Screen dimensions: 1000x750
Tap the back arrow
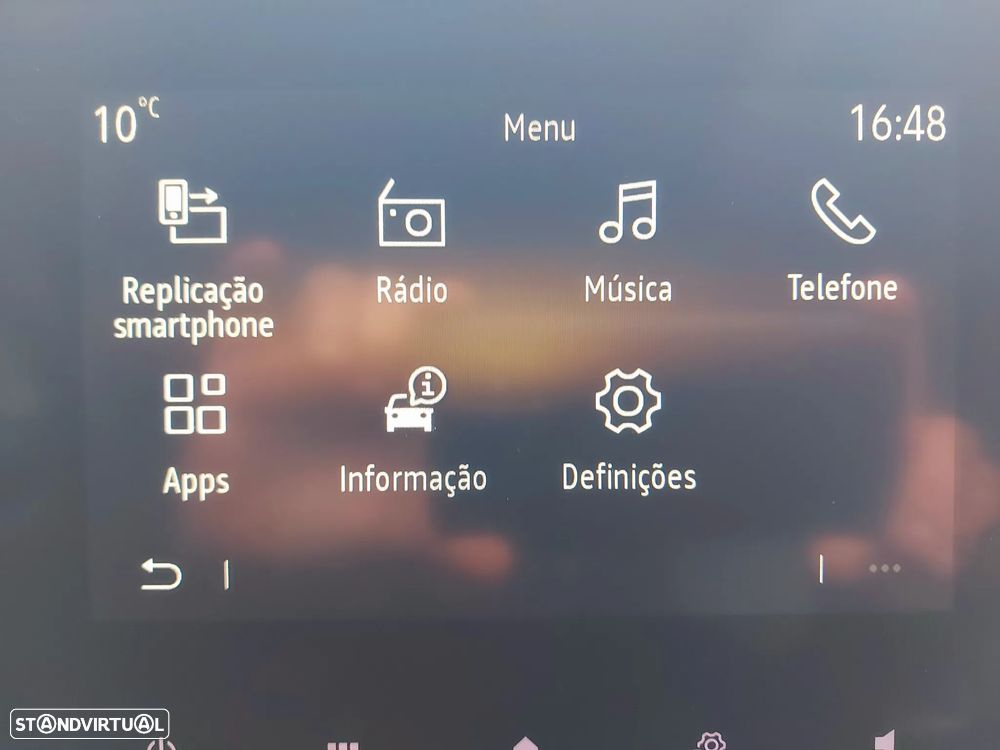point(161,574)
